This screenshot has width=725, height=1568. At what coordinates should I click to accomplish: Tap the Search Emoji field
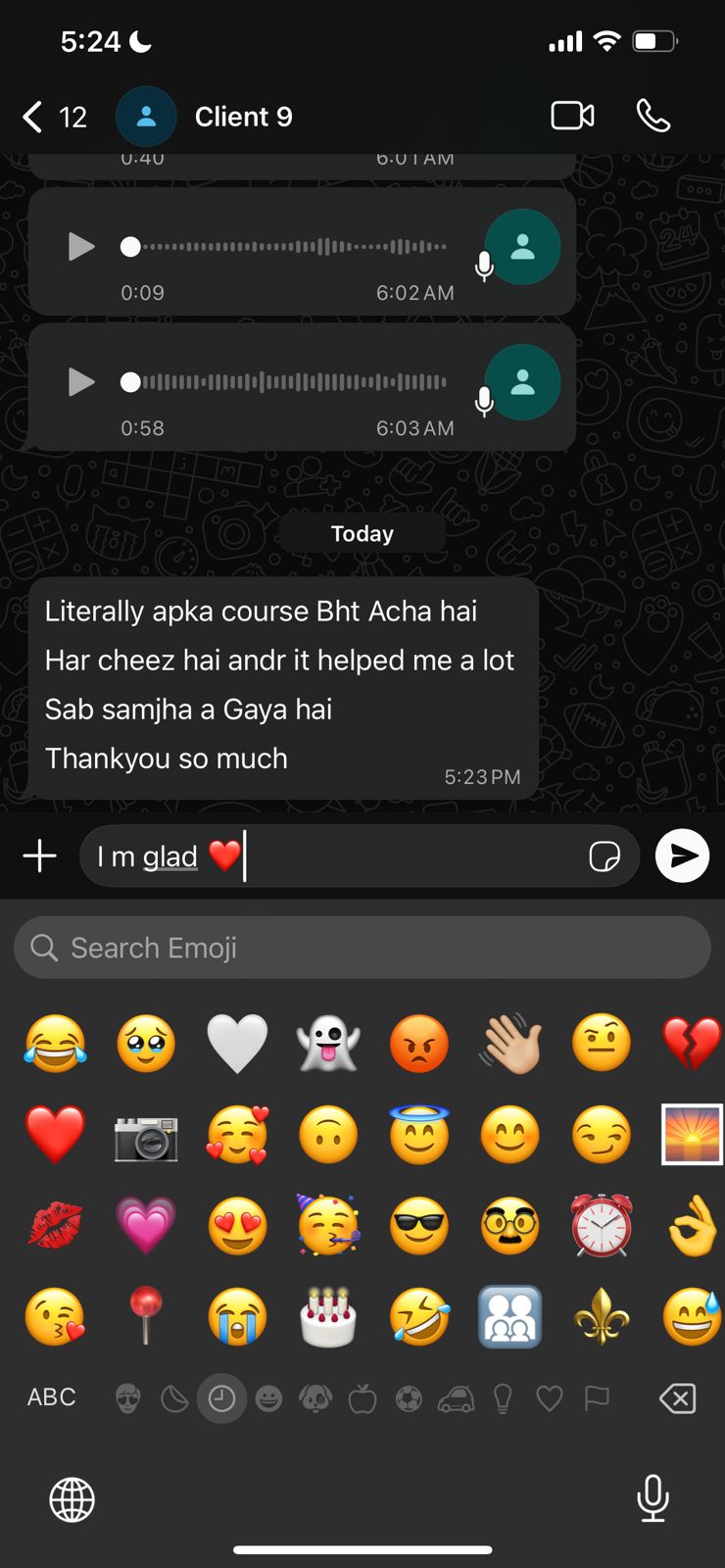362,948
